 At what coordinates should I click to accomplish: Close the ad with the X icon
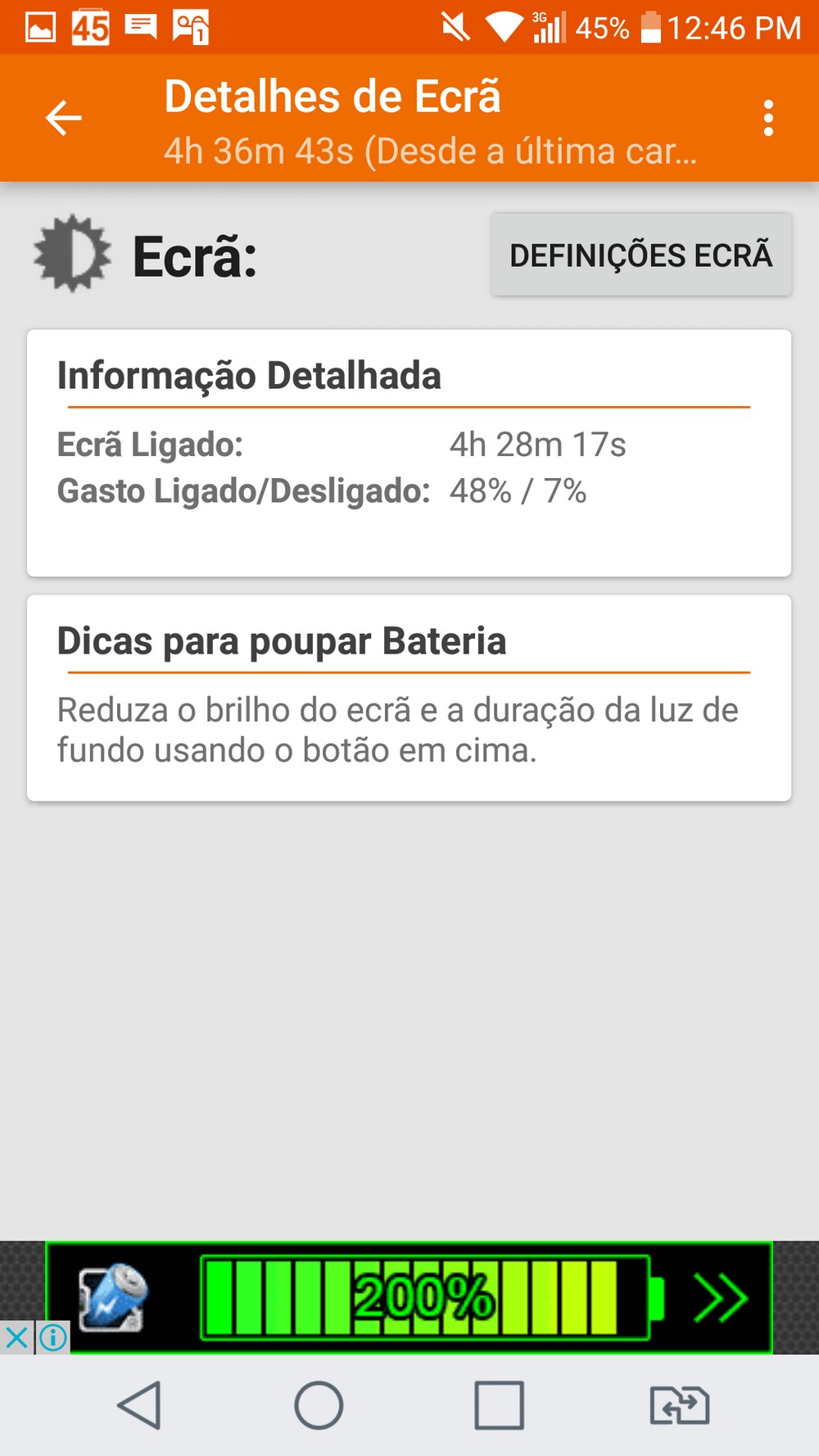pyautogui.click(x=16, y=1338)
